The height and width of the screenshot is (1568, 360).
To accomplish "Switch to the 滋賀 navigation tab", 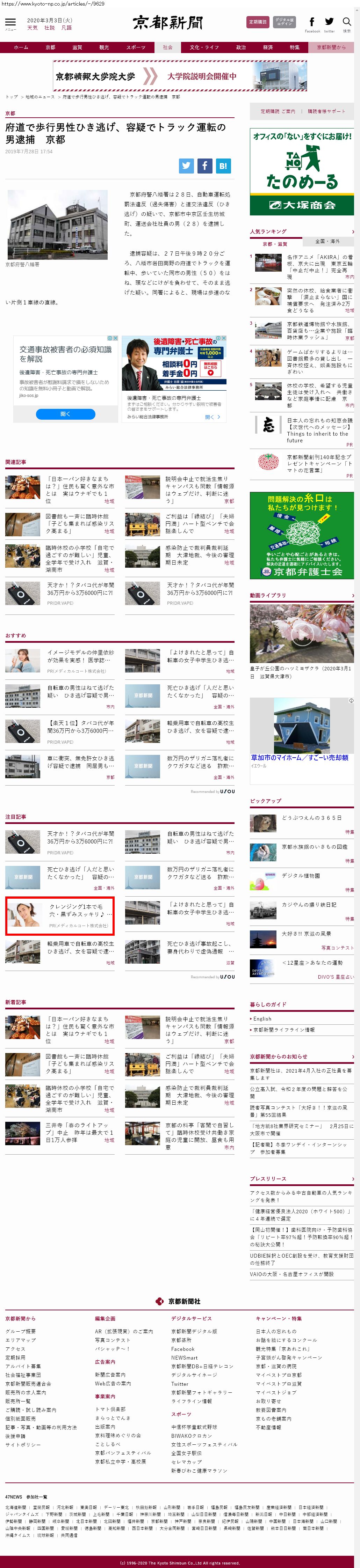I will [77, 47].
